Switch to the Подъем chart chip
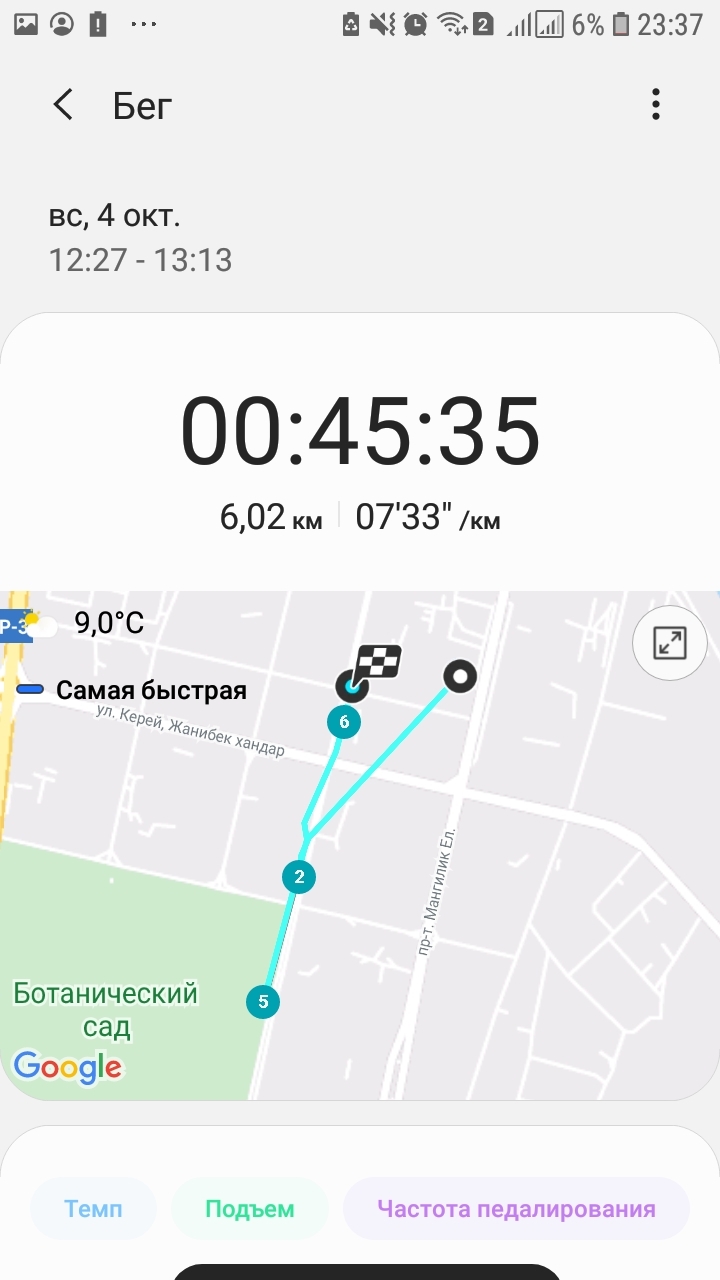This screenshot has height=1280, width=720. 250,1209
